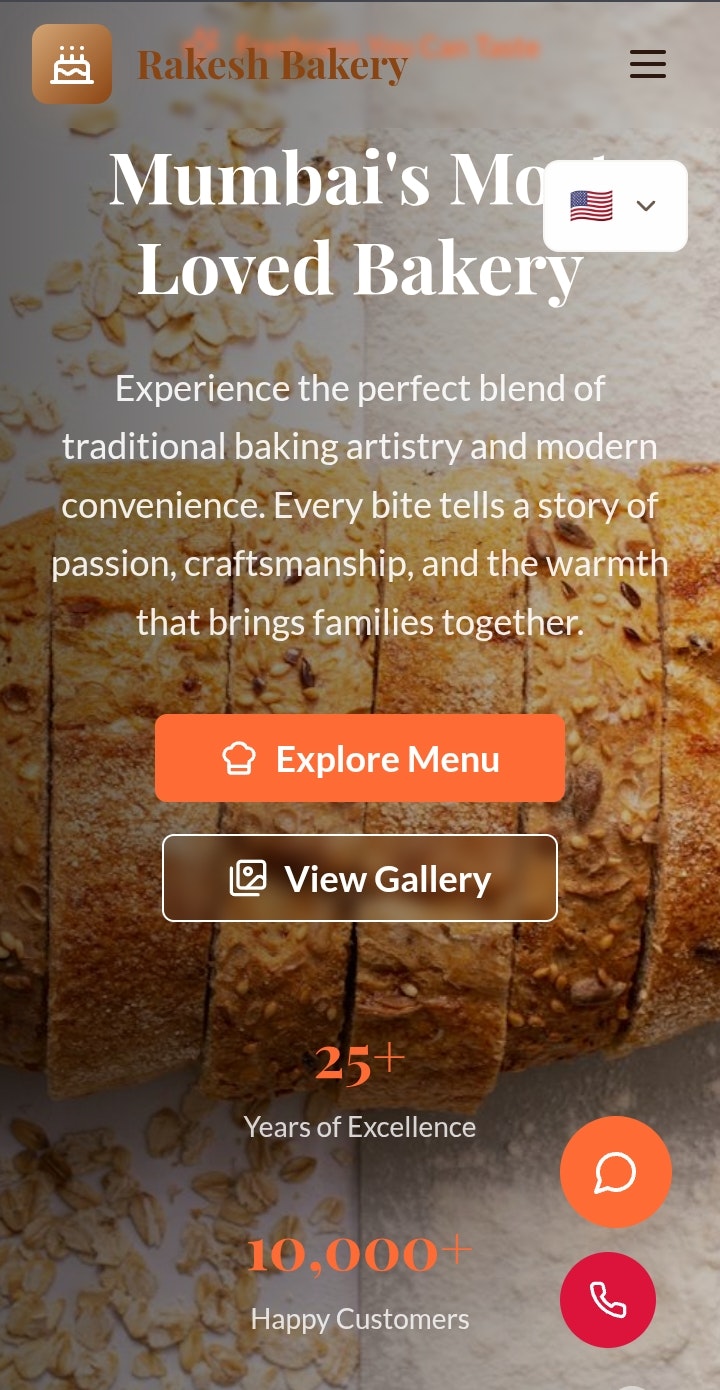Click the phone call floating icon
The width and height of the screenshot is (720, 1390).
point(608,1298)
